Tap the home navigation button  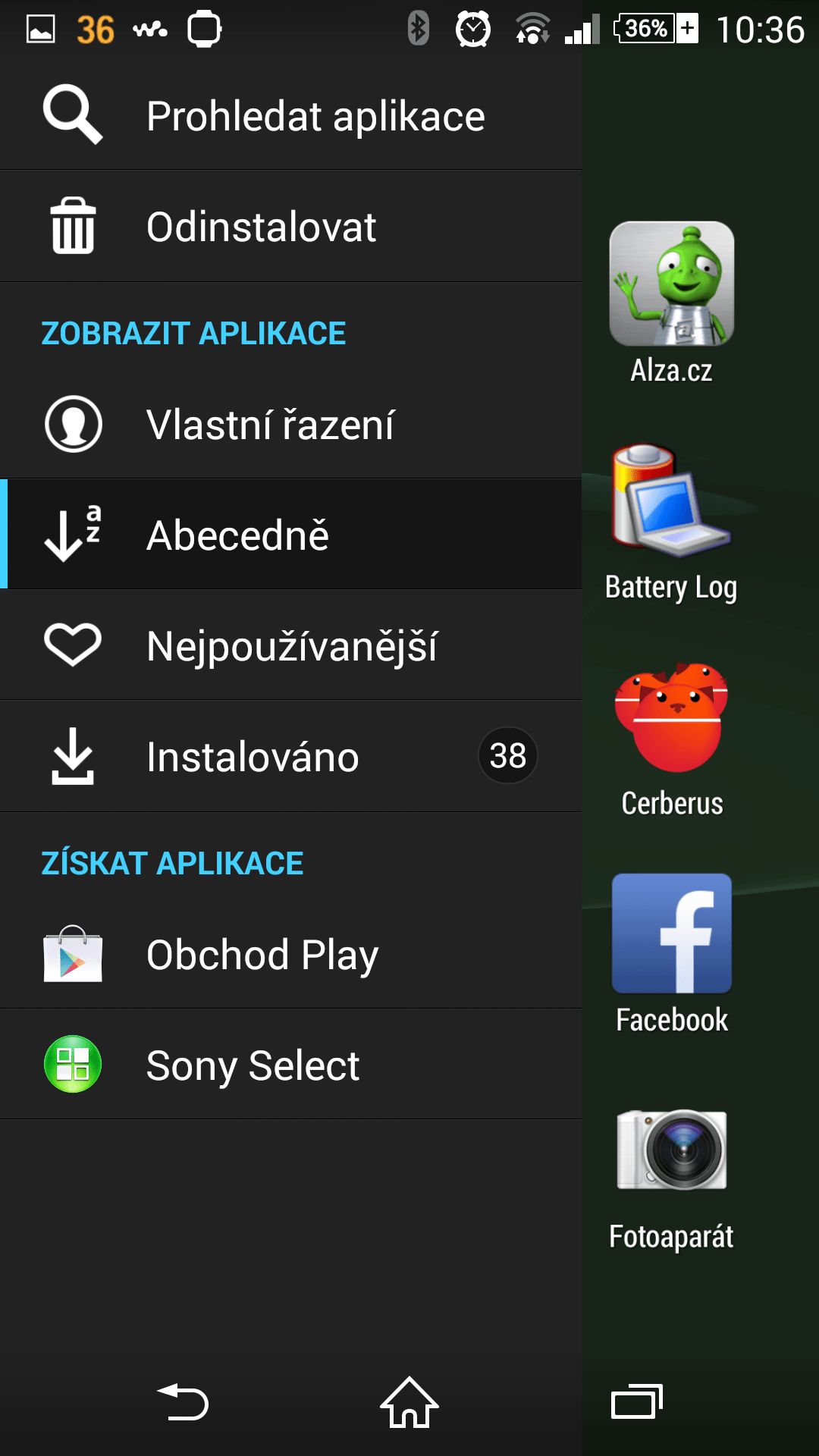409,1401
